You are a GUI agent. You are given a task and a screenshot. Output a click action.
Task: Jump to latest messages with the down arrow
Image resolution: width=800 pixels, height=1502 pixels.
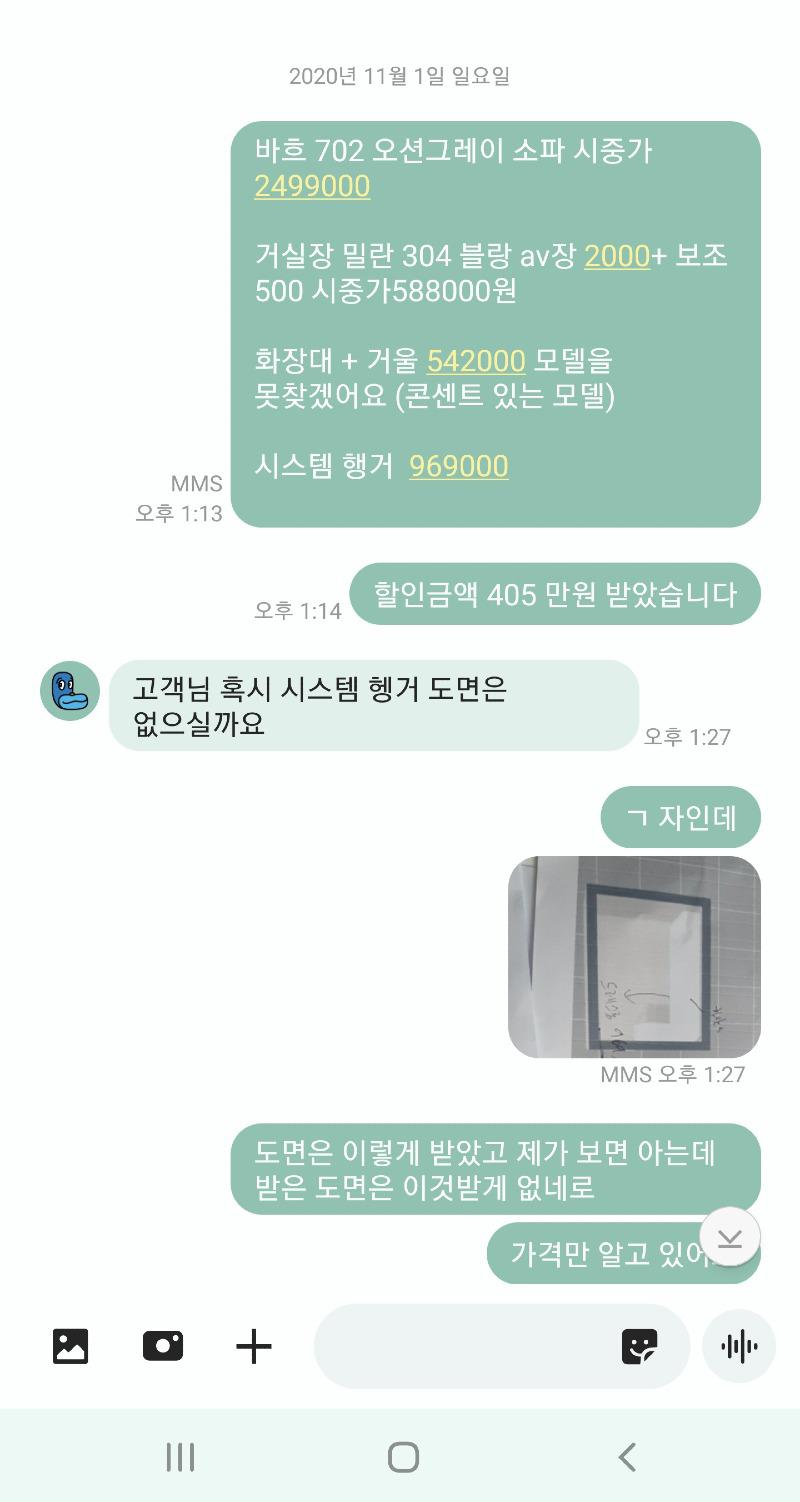(730, 1238)
